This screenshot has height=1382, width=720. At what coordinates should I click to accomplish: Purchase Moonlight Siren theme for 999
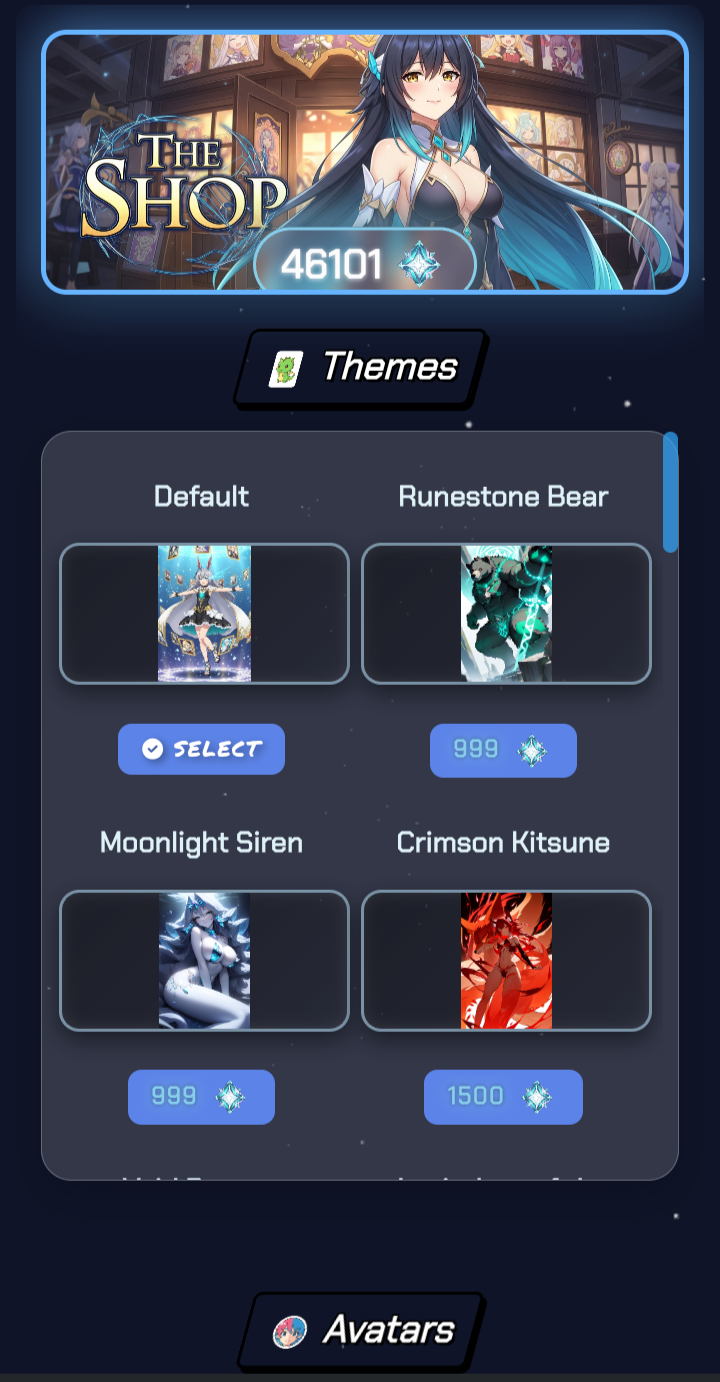201,1097
